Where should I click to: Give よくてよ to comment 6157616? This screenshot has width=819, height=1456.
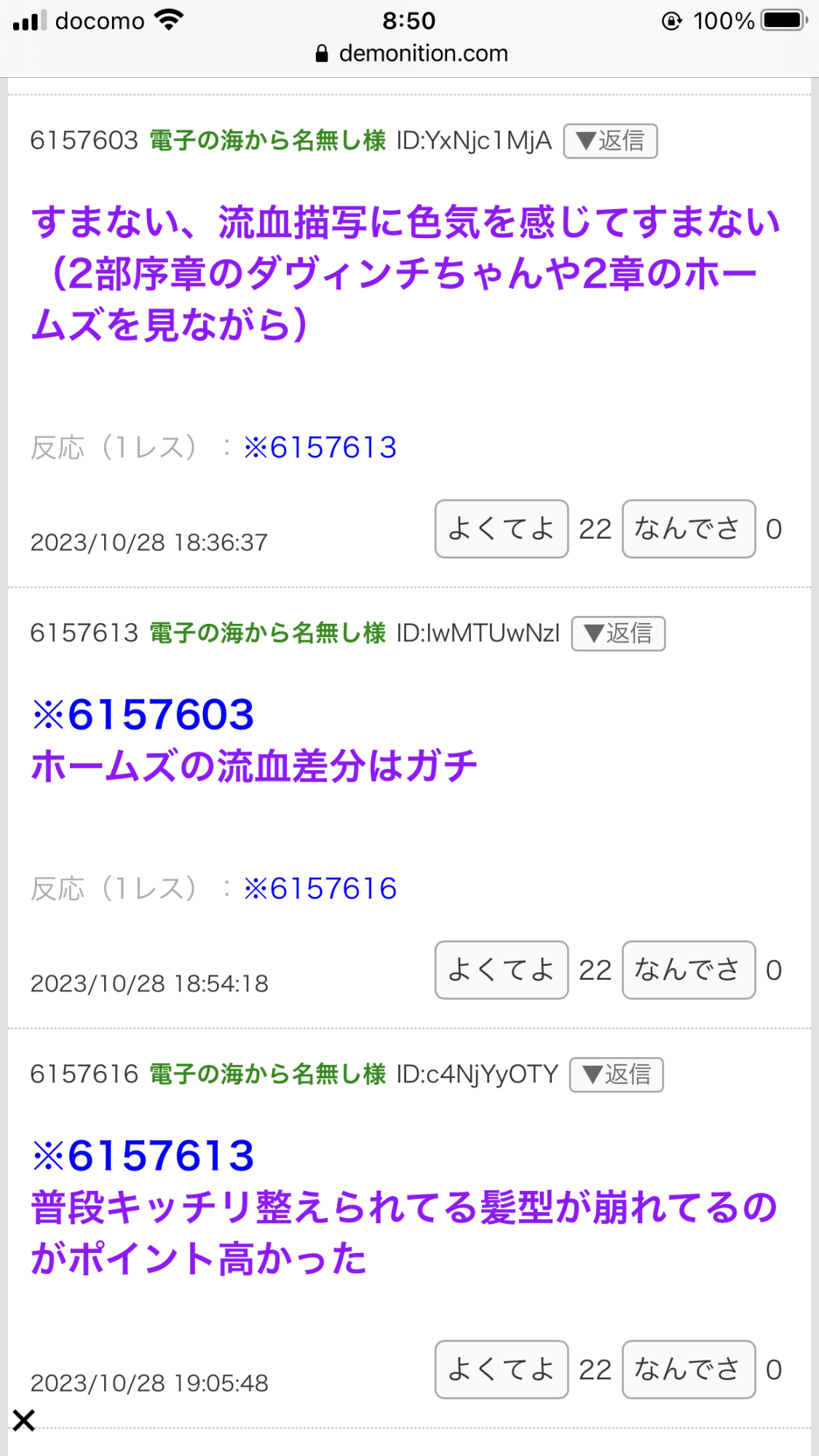501,1369
